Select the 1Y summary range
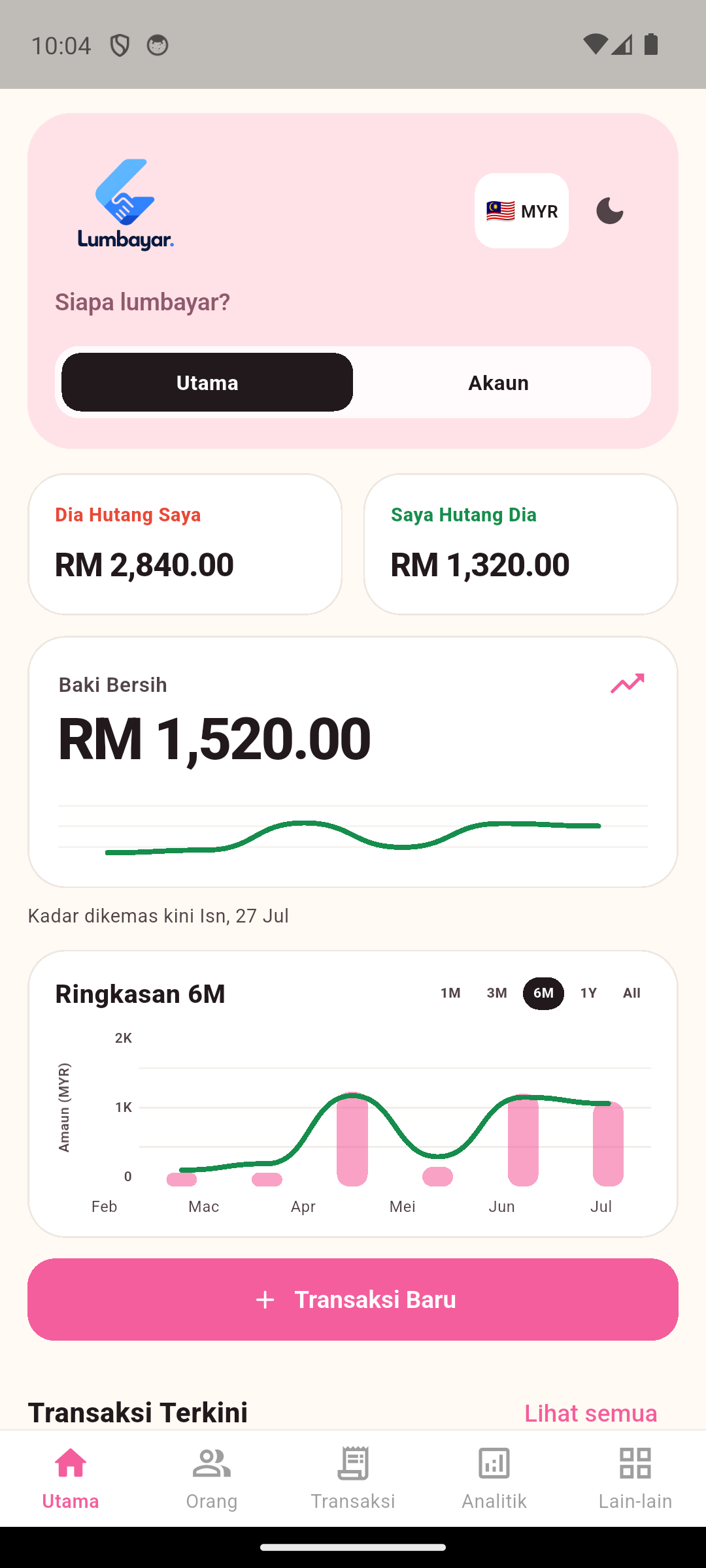 pos(588,993)
